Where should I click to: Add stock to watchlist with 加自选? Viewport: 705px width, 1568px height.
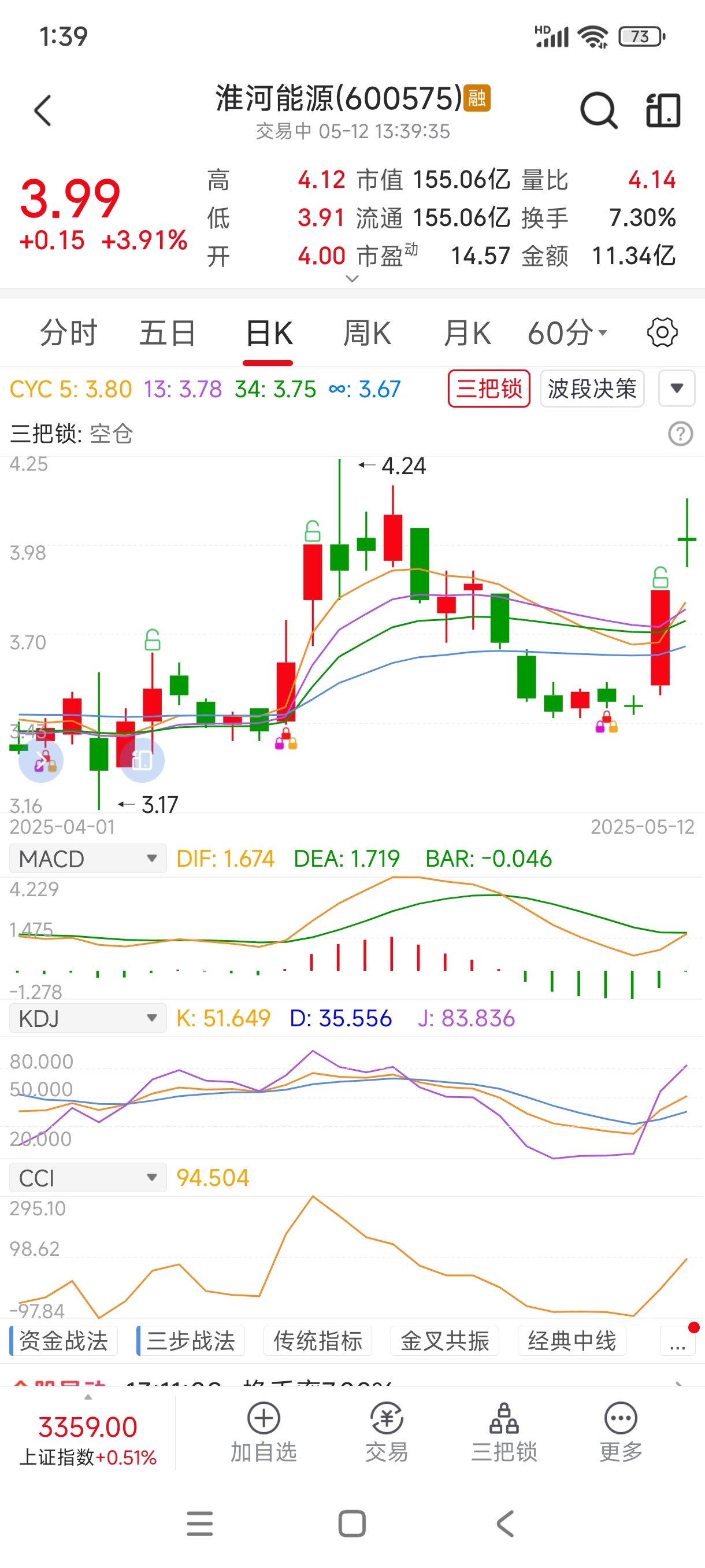(264, 1433)
